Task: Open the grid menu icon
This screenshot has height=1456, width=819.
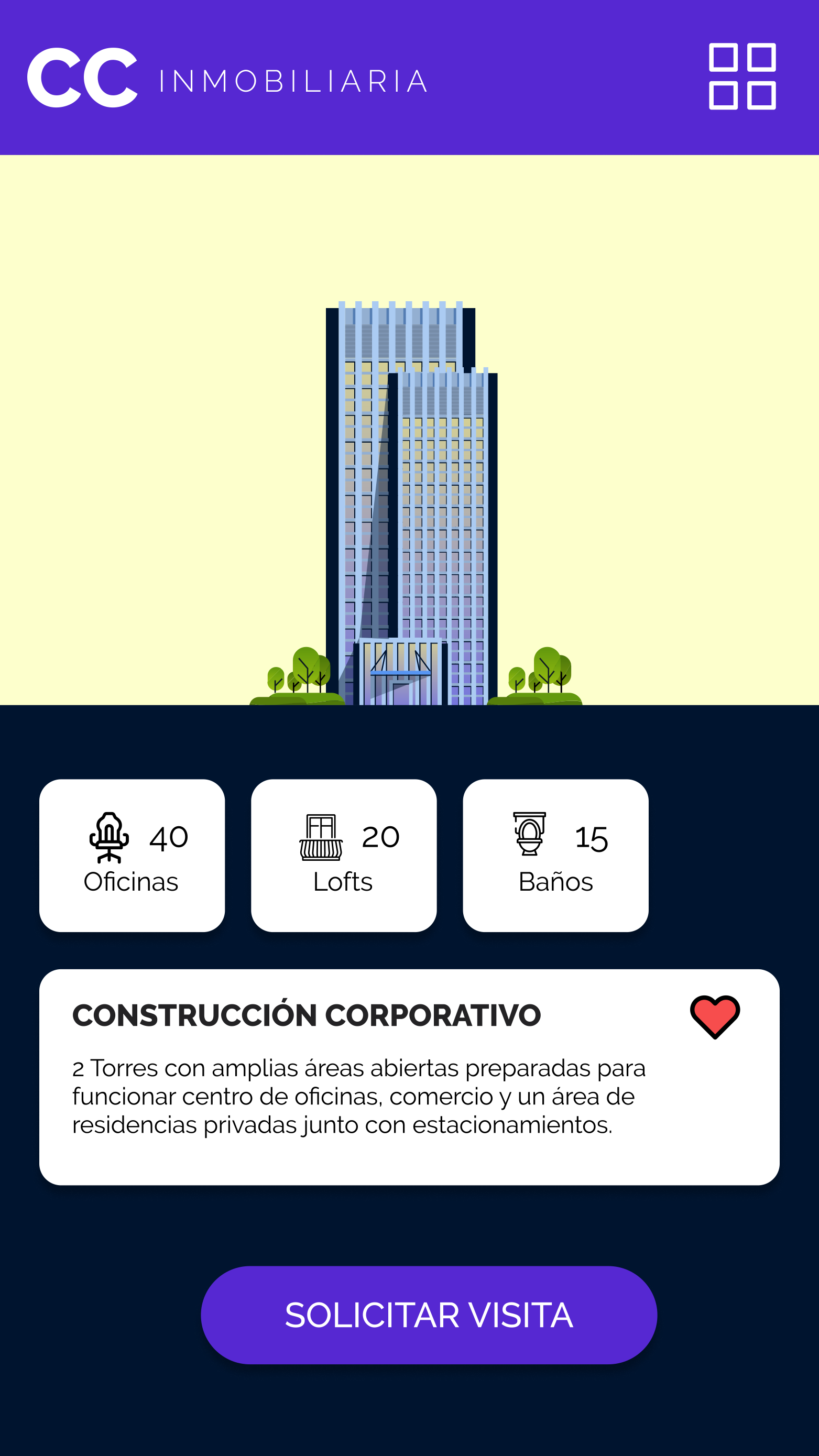Action: click(x=742, y=76)
